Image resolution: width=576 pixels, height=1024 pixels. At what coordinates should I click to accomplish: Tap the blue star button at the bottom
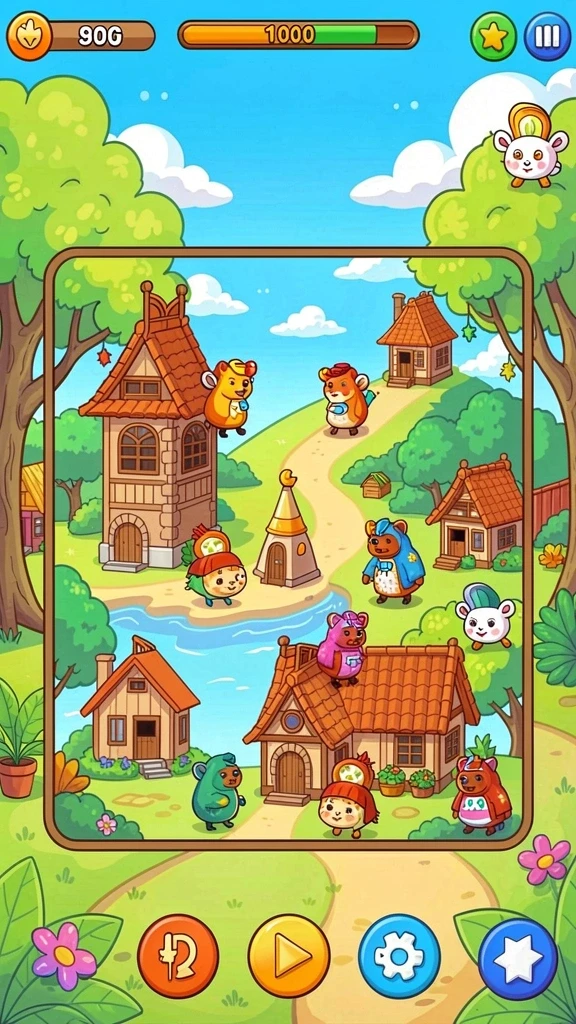tap(518, 959)
